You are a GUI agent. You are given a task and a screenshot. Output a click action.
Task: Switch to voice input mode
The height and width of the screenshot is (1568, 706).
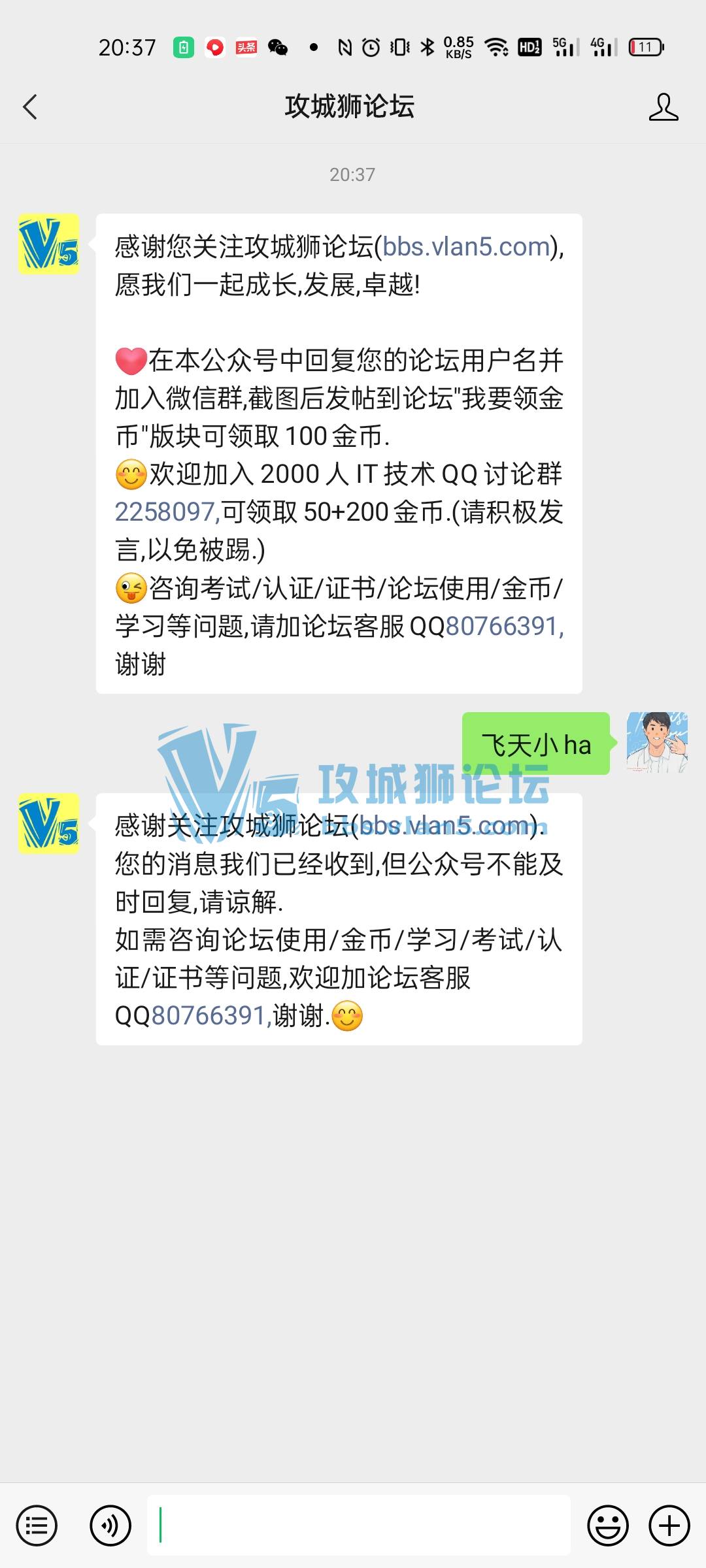pyautogui.click(x=110, y=1526)
